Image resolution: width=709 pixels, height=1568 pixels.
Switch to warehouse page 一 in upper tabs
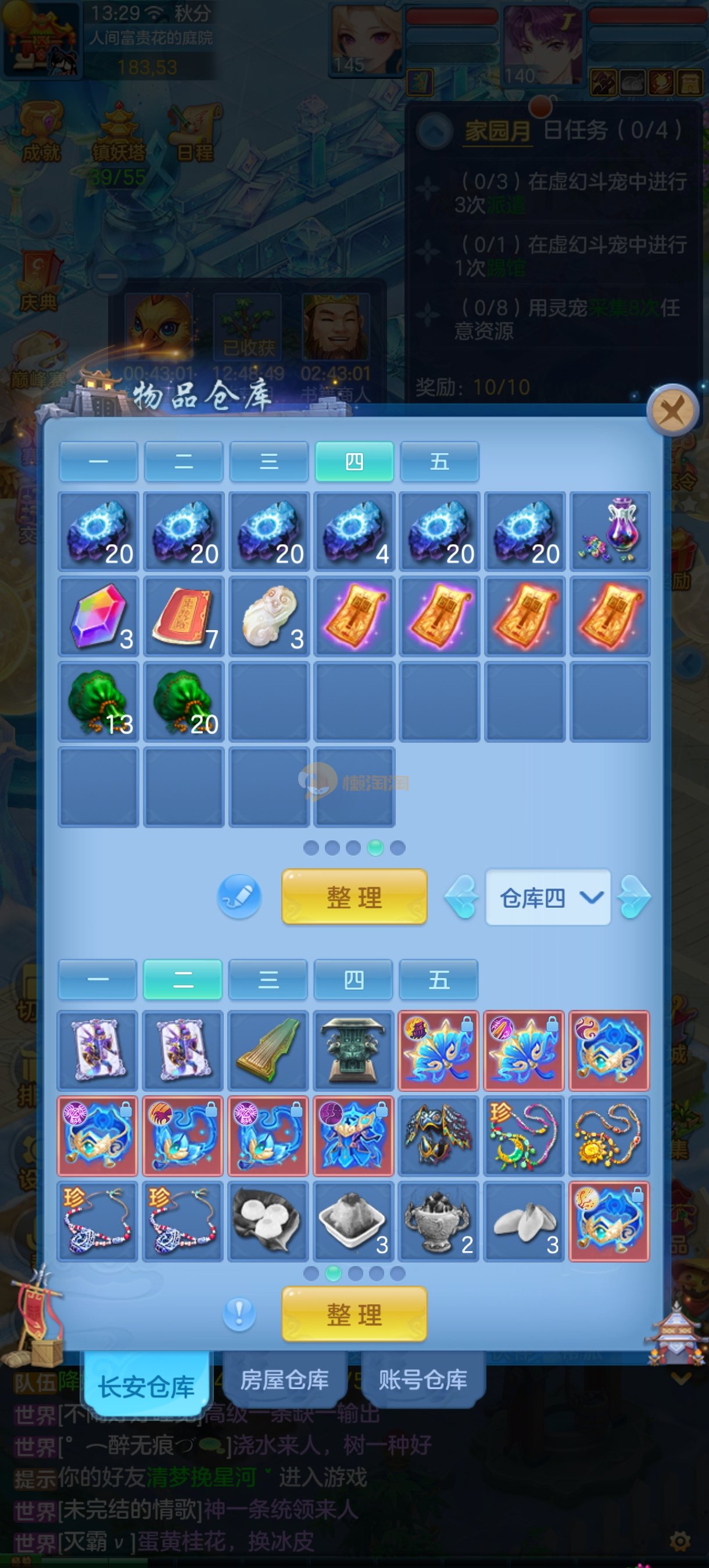click(x=98, y=461)
